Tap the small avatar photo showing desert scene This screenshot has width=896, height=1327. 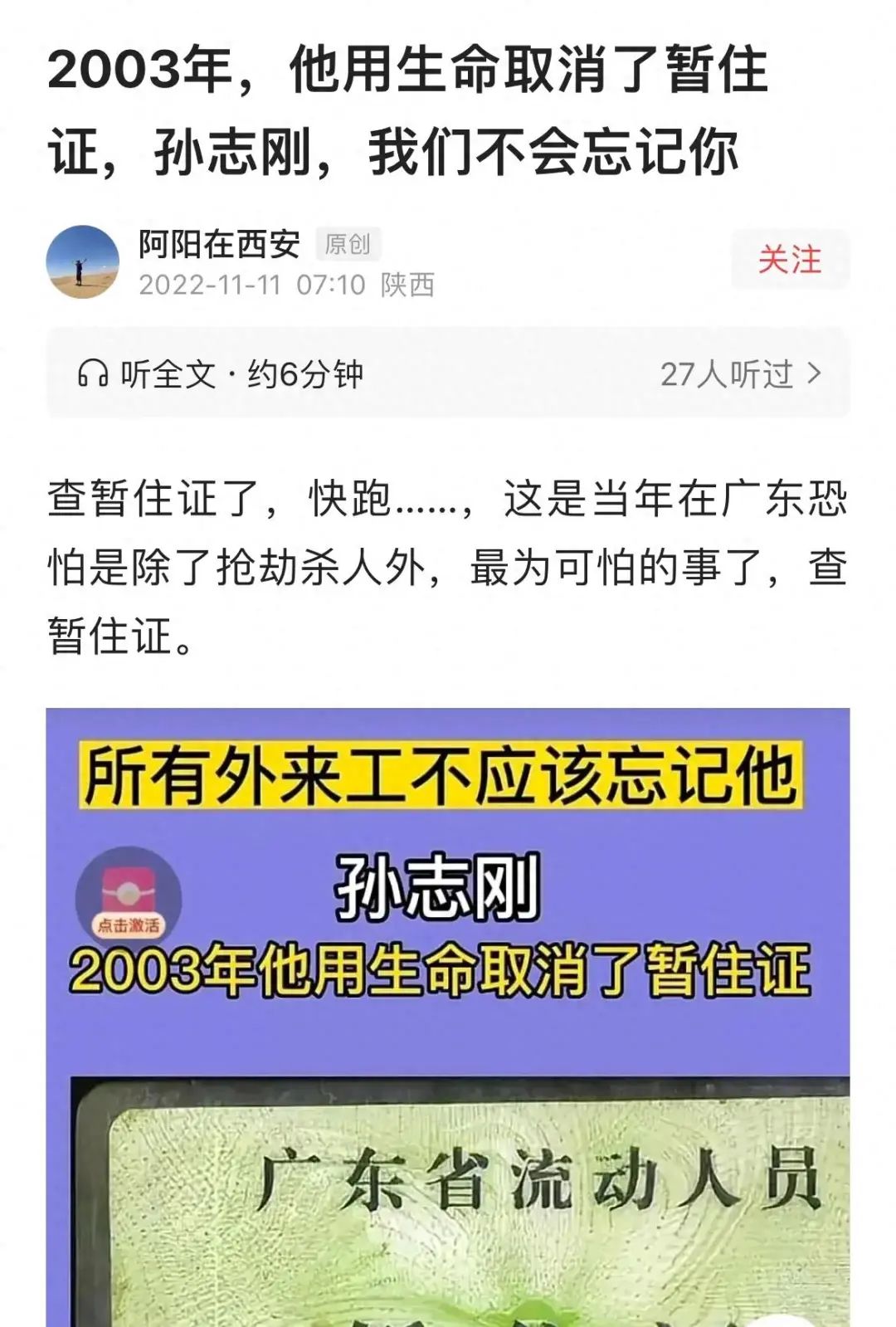85,262
